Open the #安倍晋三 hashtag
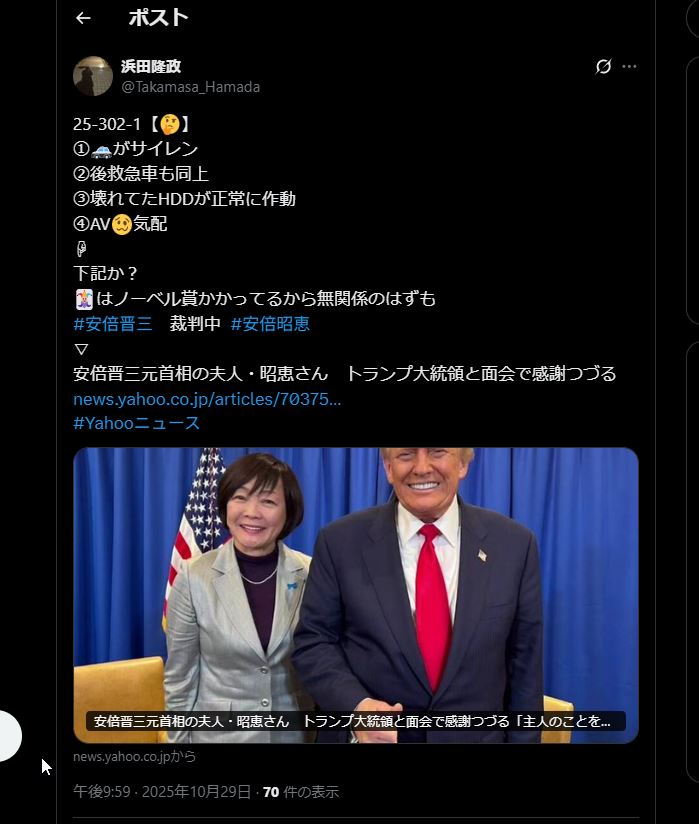699x824 pixels. pos(113,324)
